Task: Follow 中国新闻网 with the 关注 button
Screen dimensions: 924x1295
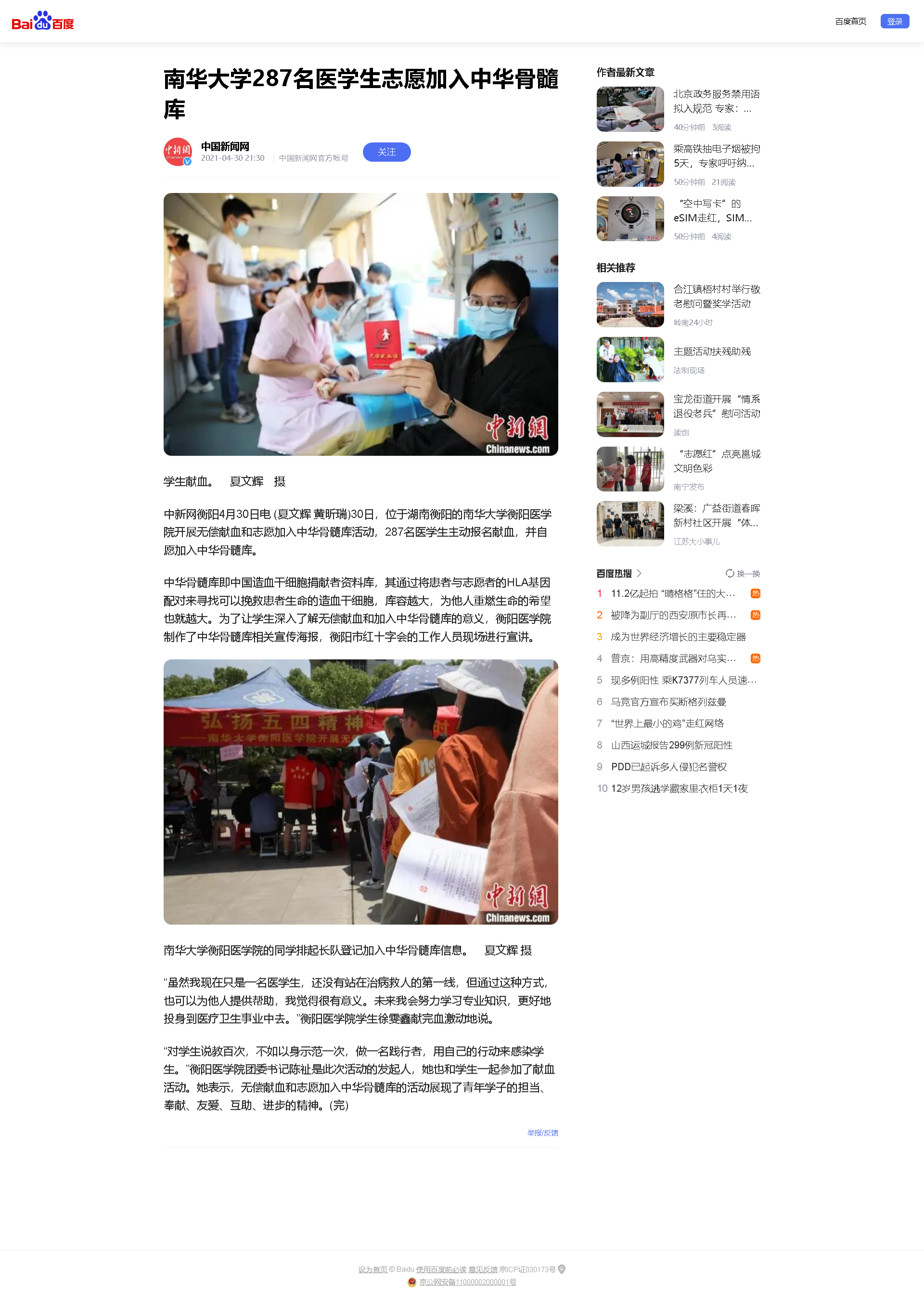Action: [x=386, y=152]
